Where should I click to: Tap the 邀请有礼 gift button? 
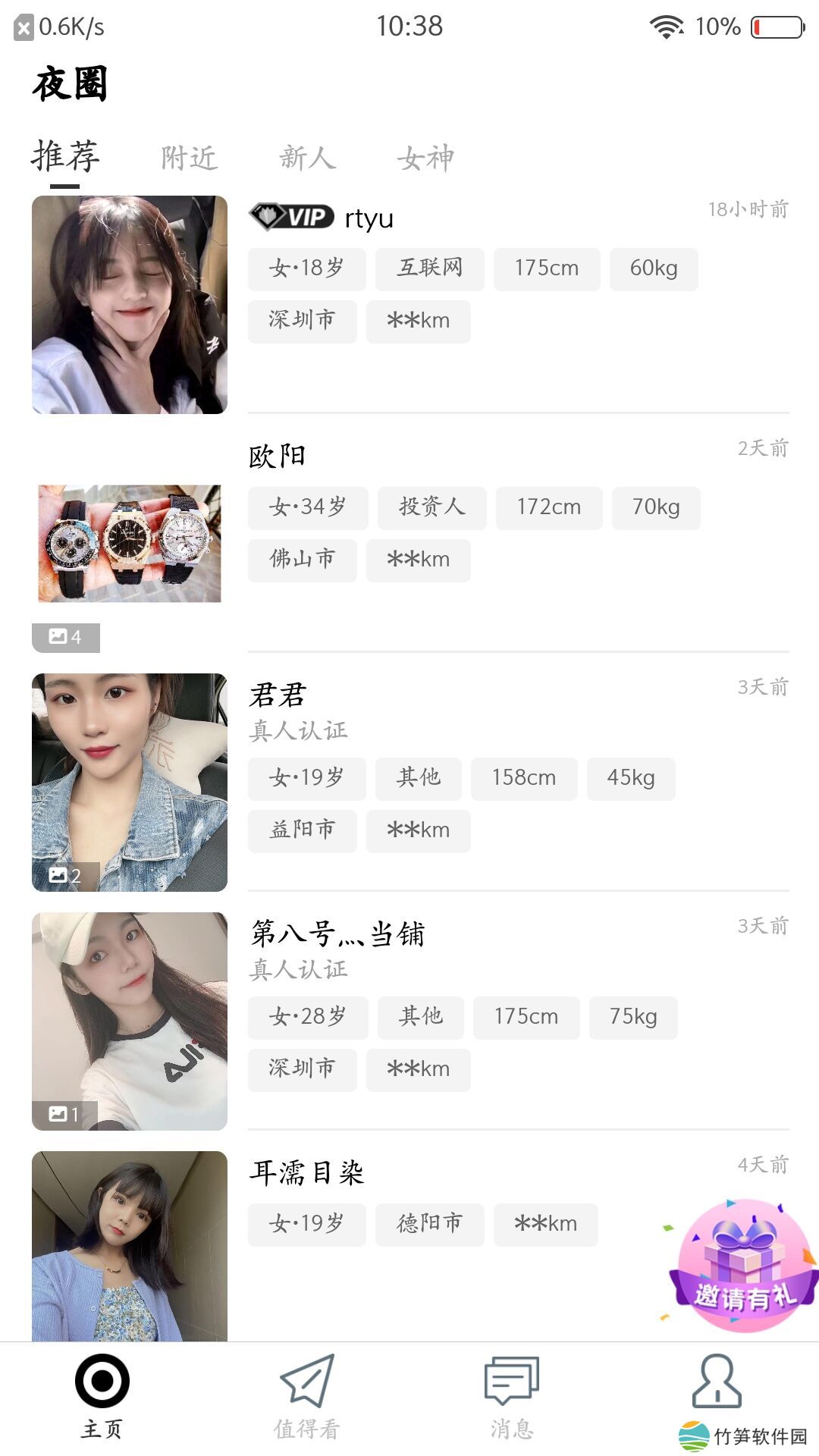point(742,1265)
